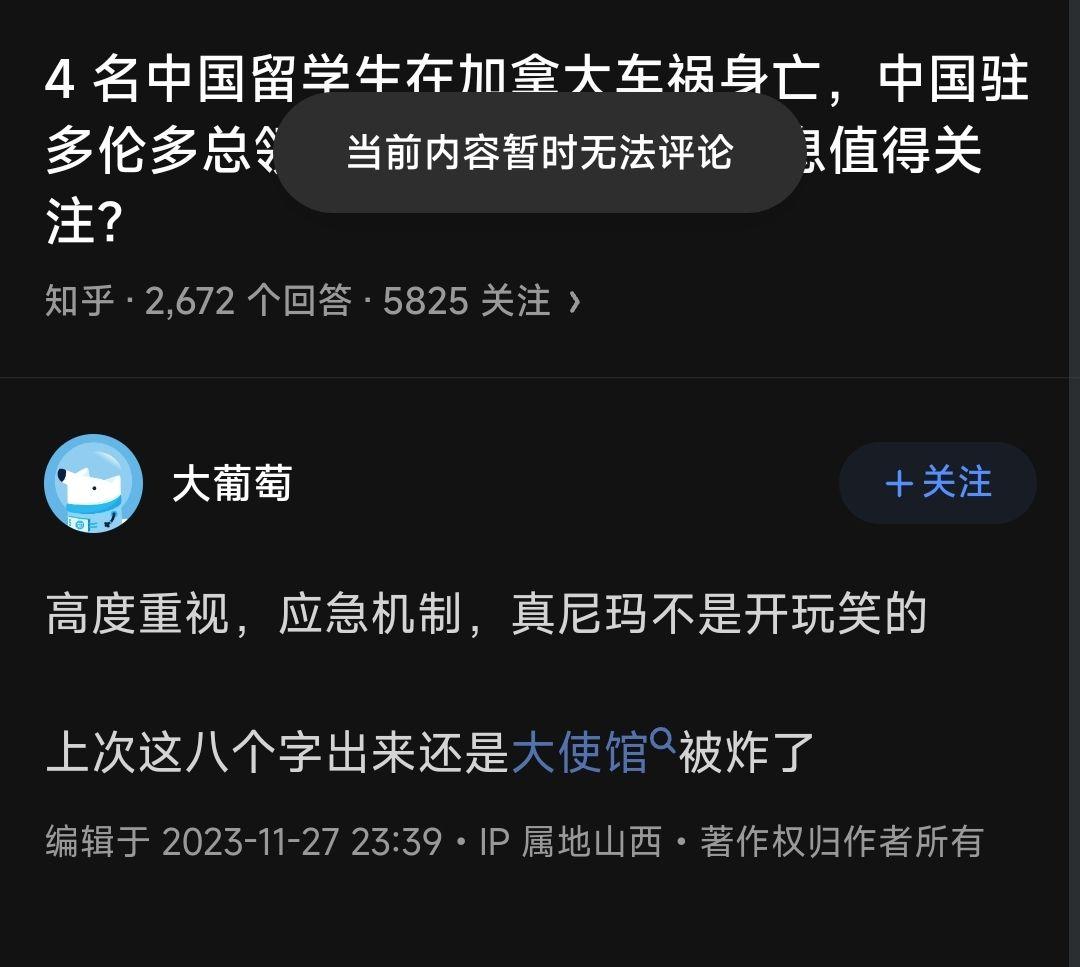
Task: Open 大葡萄's profile avatar
Action: (x=93, y=484)
